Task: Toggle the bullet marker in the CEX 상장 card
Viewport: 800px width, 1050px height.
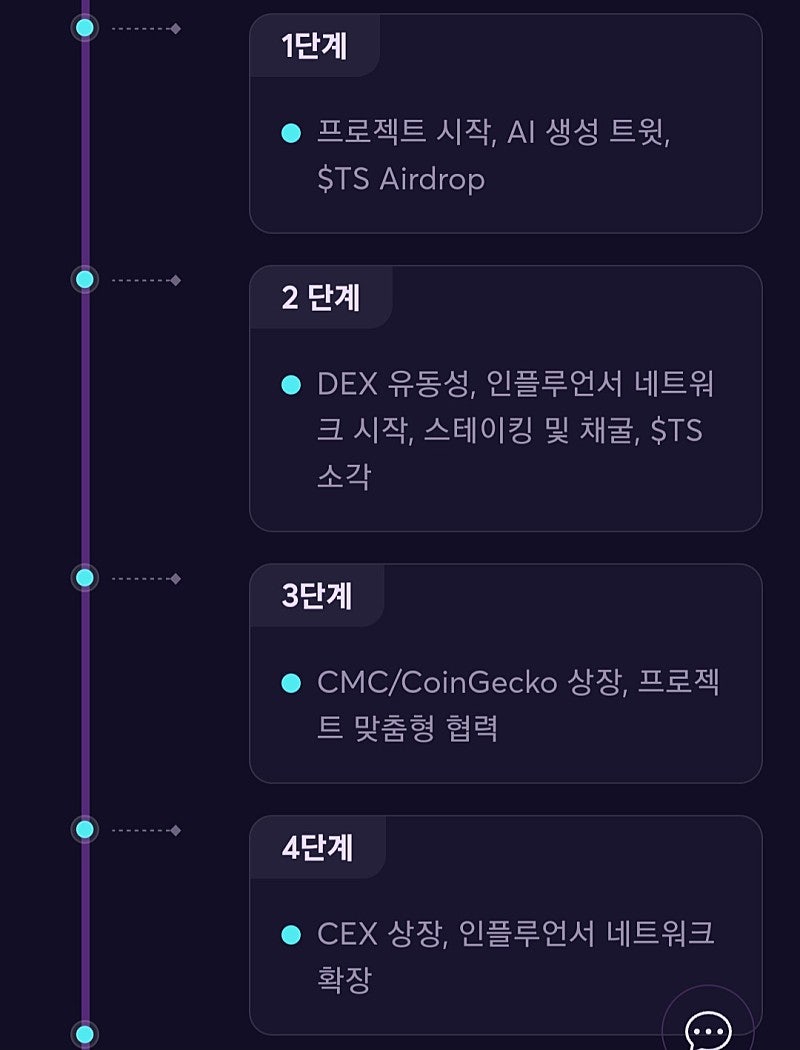Action: click(291, 932)
